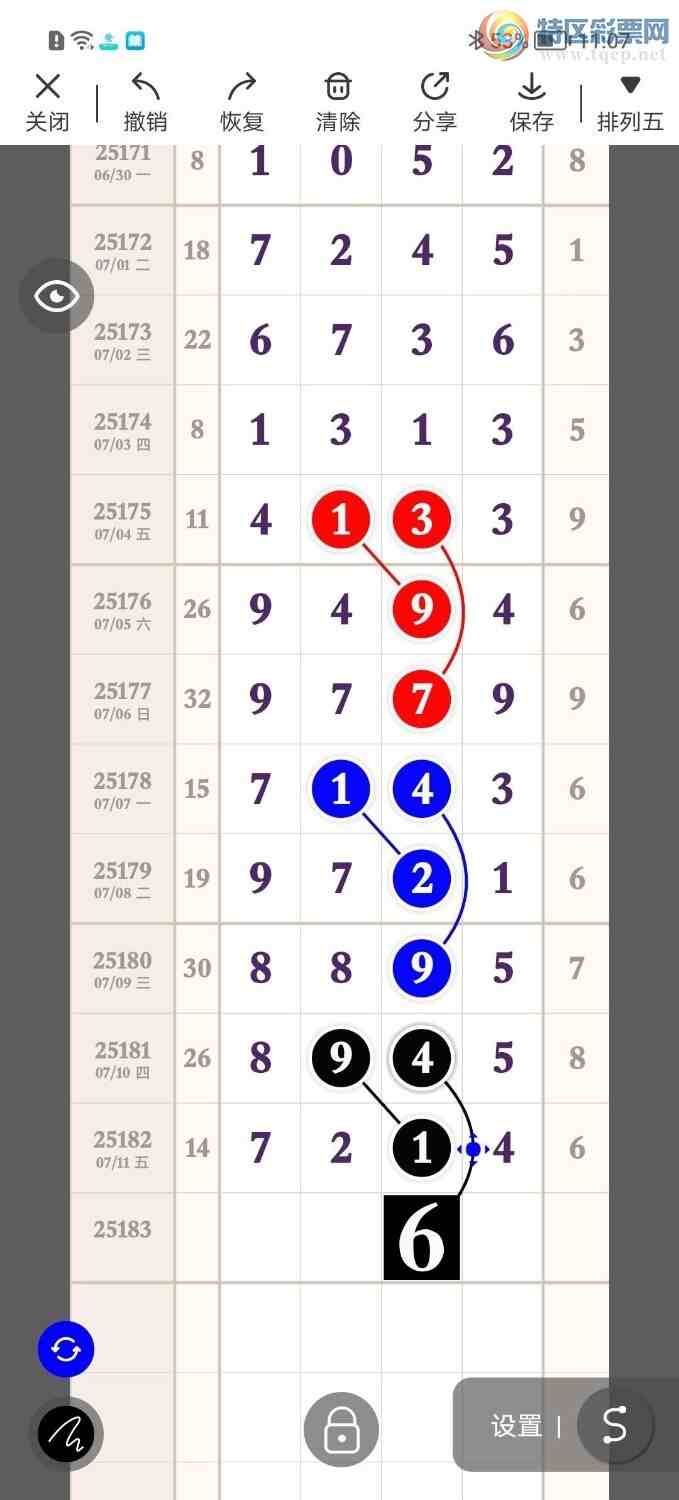This screenshot has width=679, height=1500.
Task: Open 设置 settings panel
Action: click(517, 1426)
